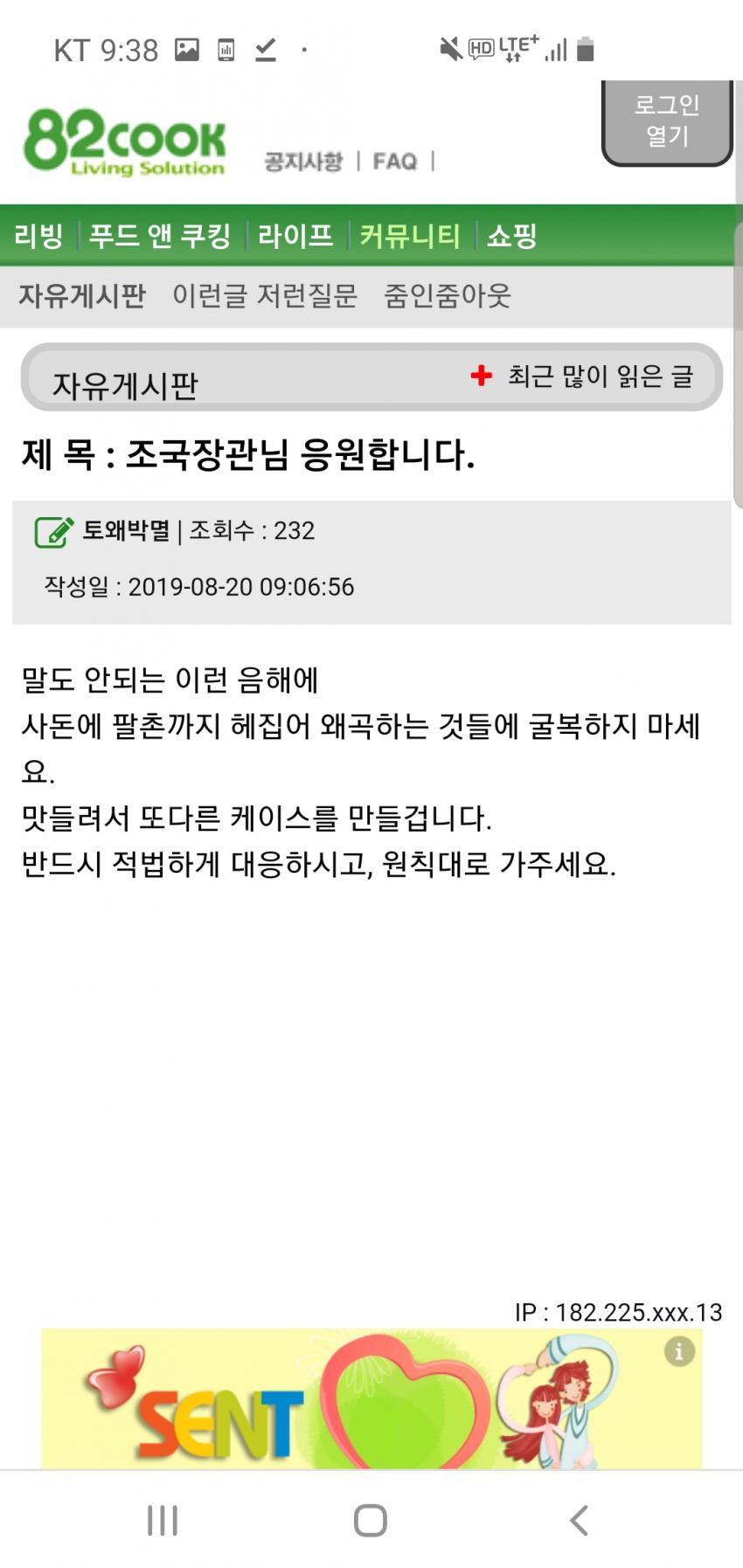Open 줌인줌아웃 board
The height and width of the screenshot is (1568, 743).
click(447, 296)
